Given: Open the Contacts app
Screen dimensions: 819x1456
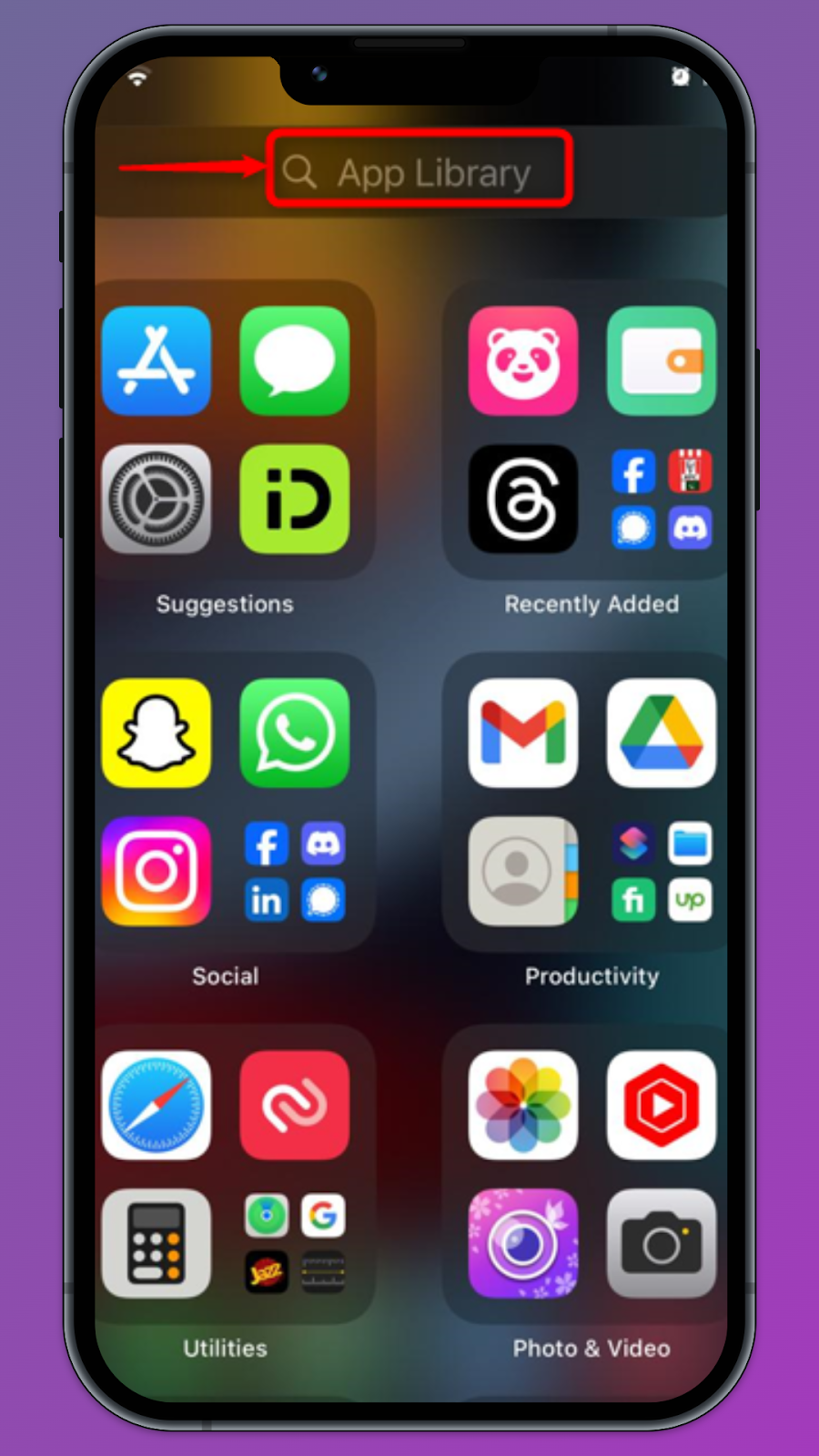Looking at the screenshot, I should pos(523,871).
